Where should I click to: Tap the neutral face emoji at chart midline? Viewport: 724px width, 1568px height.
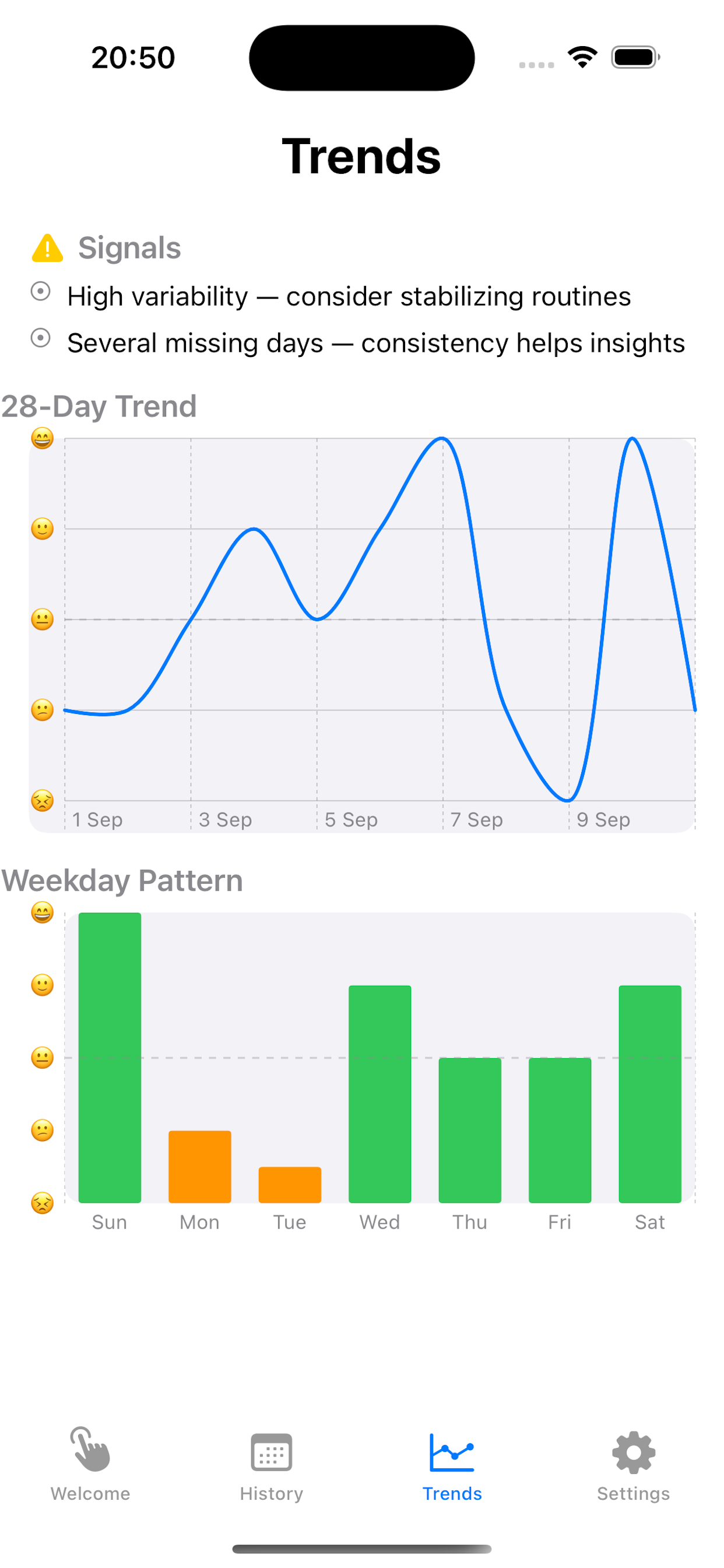41,619
